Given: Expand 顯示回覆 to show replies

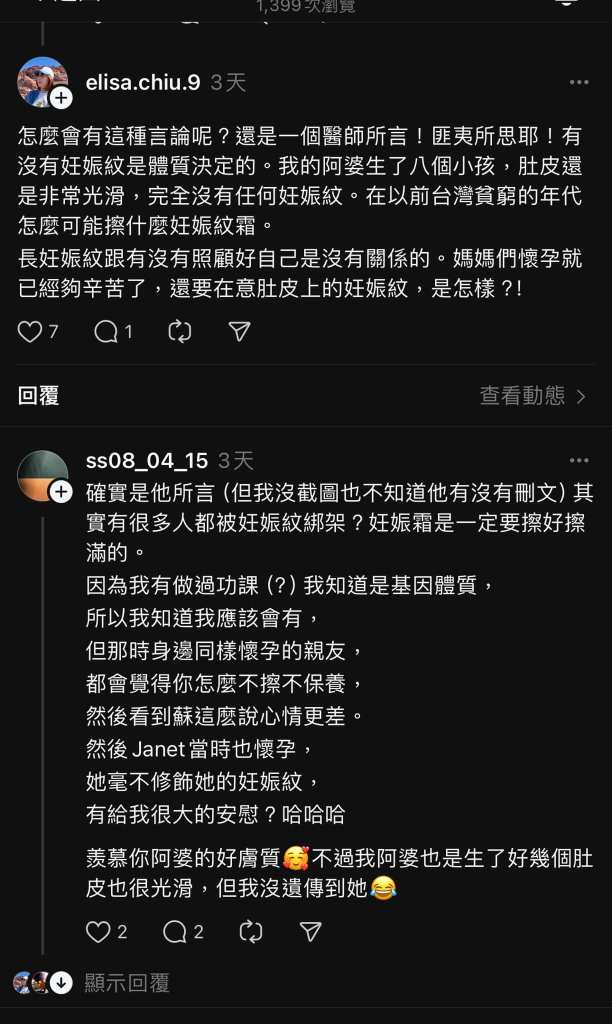Looking at the screenshot, I should pyautogui.click(x=127, y=983).
